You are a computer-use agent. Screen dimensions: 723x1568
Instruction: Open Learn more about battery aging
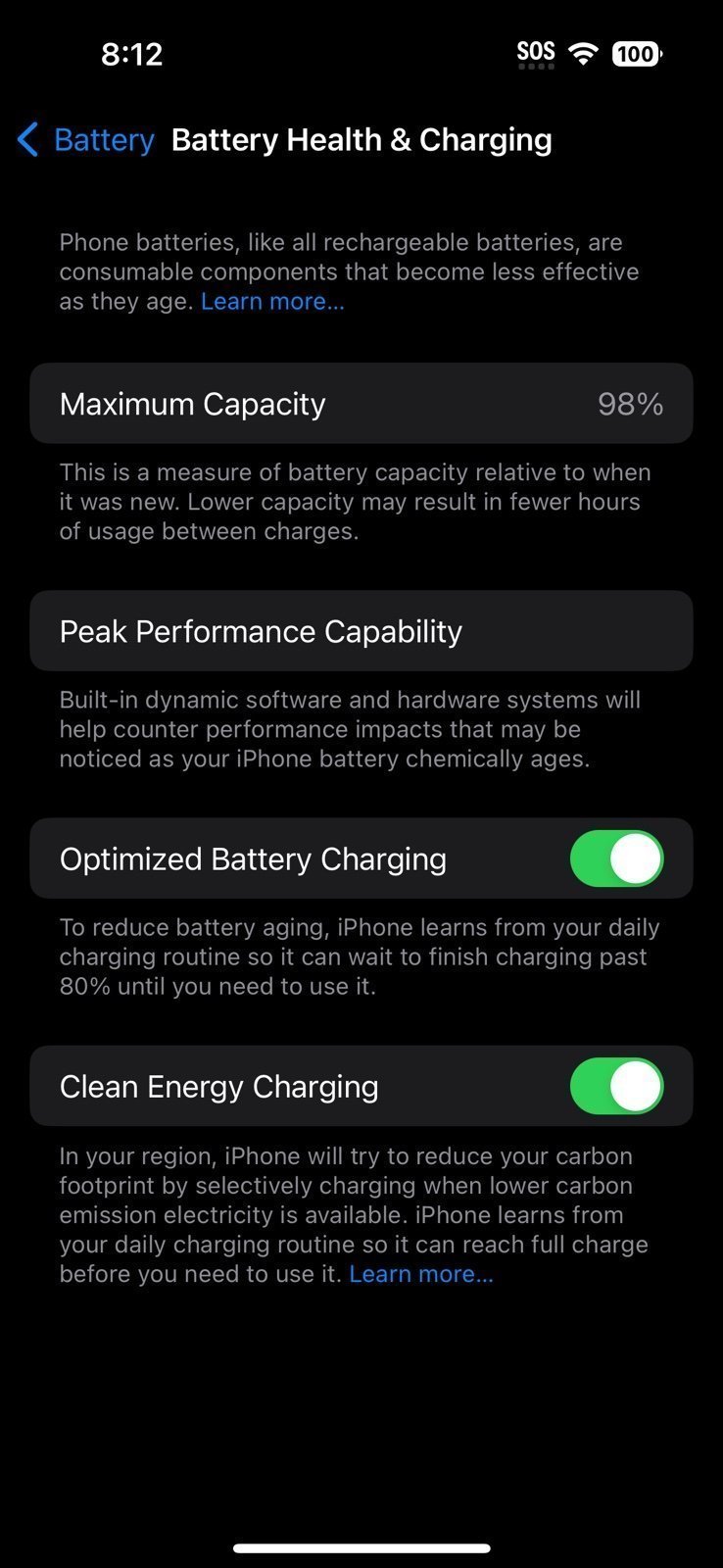click(x=271, y=301)
